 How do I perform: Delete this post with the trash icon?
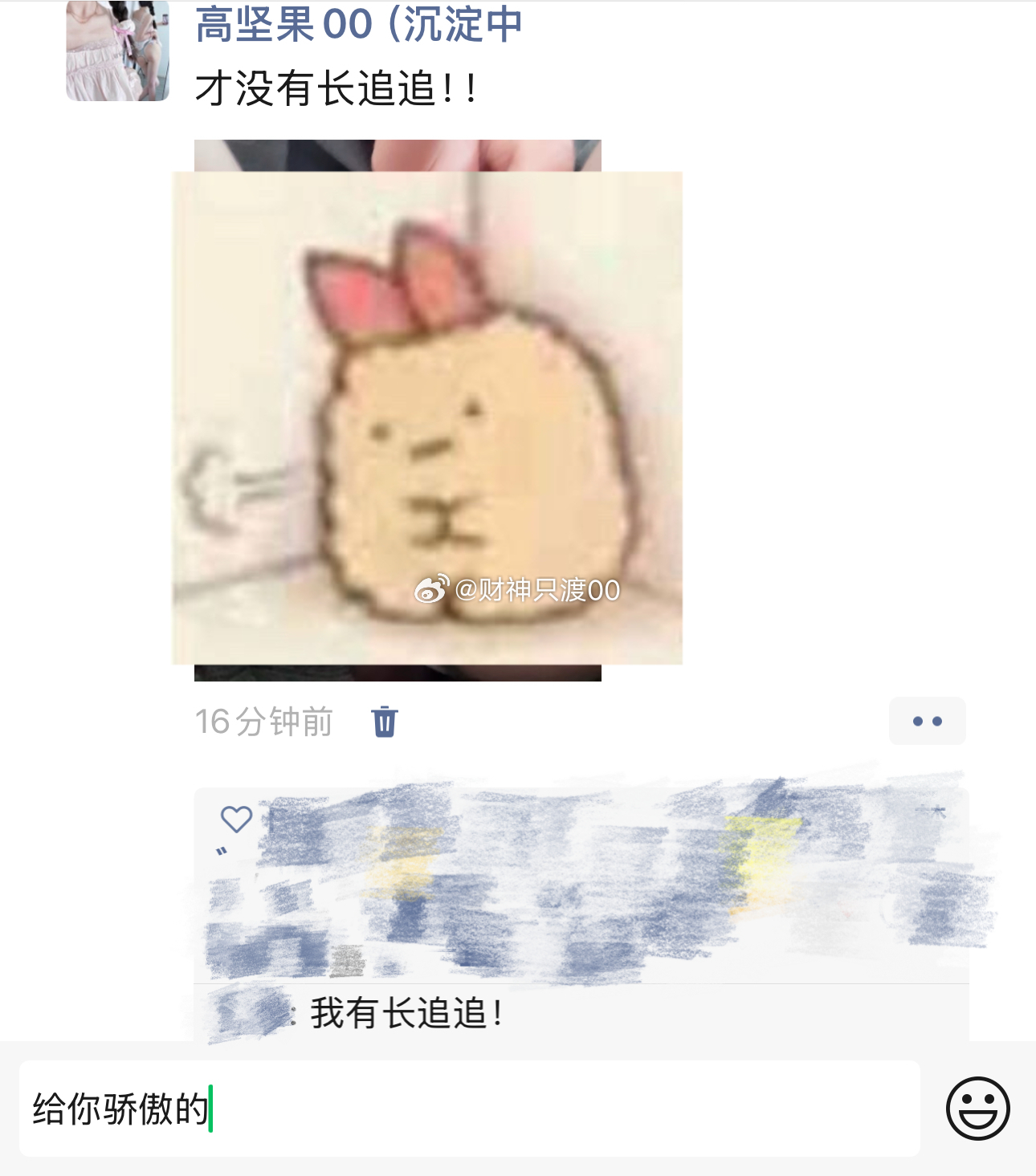pyautogui.click(x=385, y=721)
